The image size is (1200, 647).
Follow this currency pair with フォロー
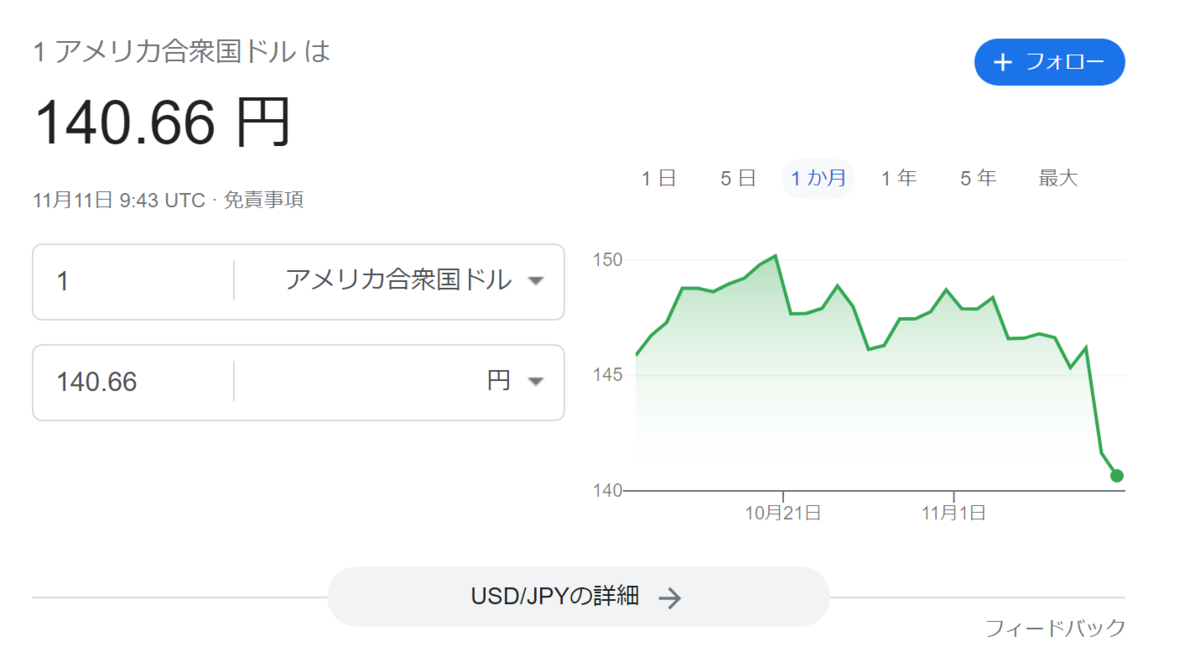(1049, 63)
